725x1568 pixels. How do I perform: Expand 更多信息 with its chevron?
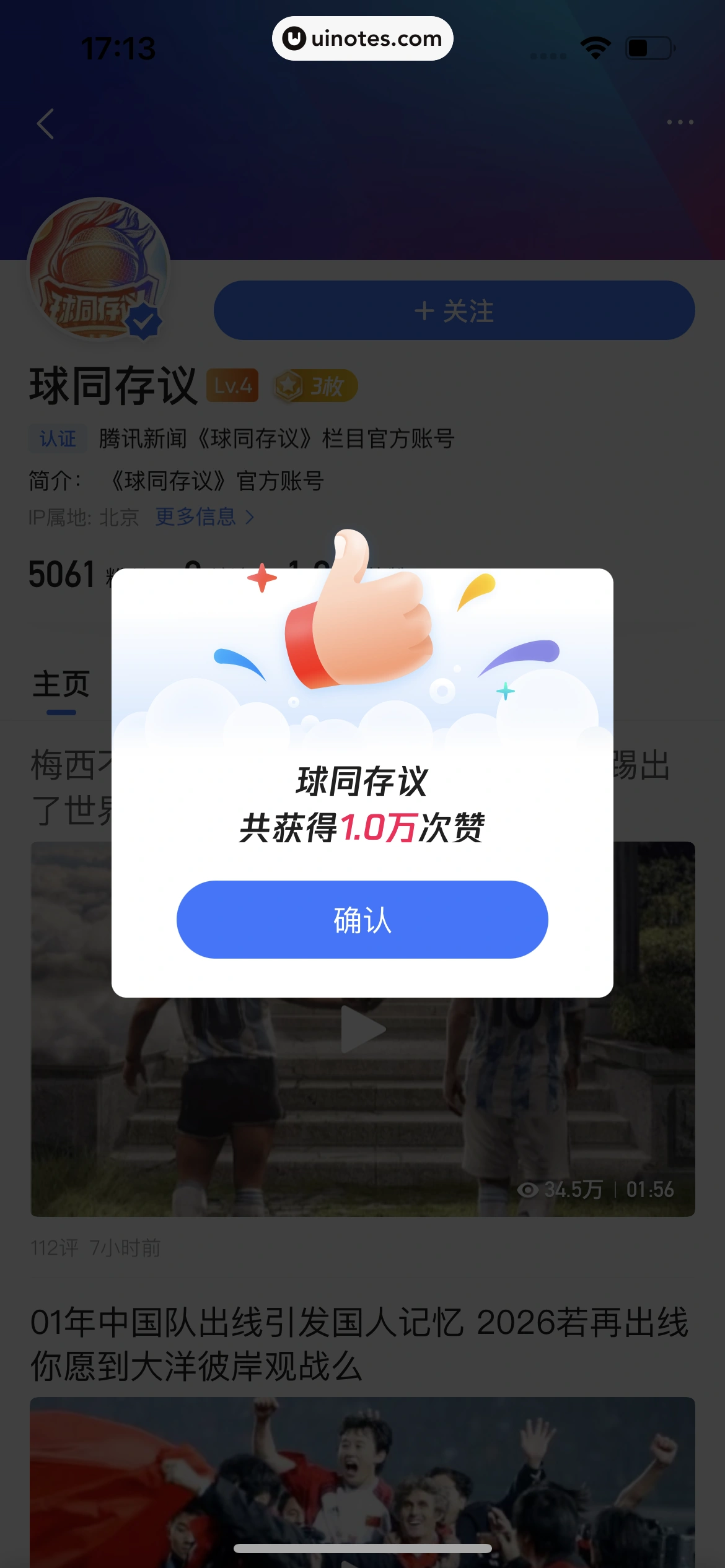click(x=194, y=518)
